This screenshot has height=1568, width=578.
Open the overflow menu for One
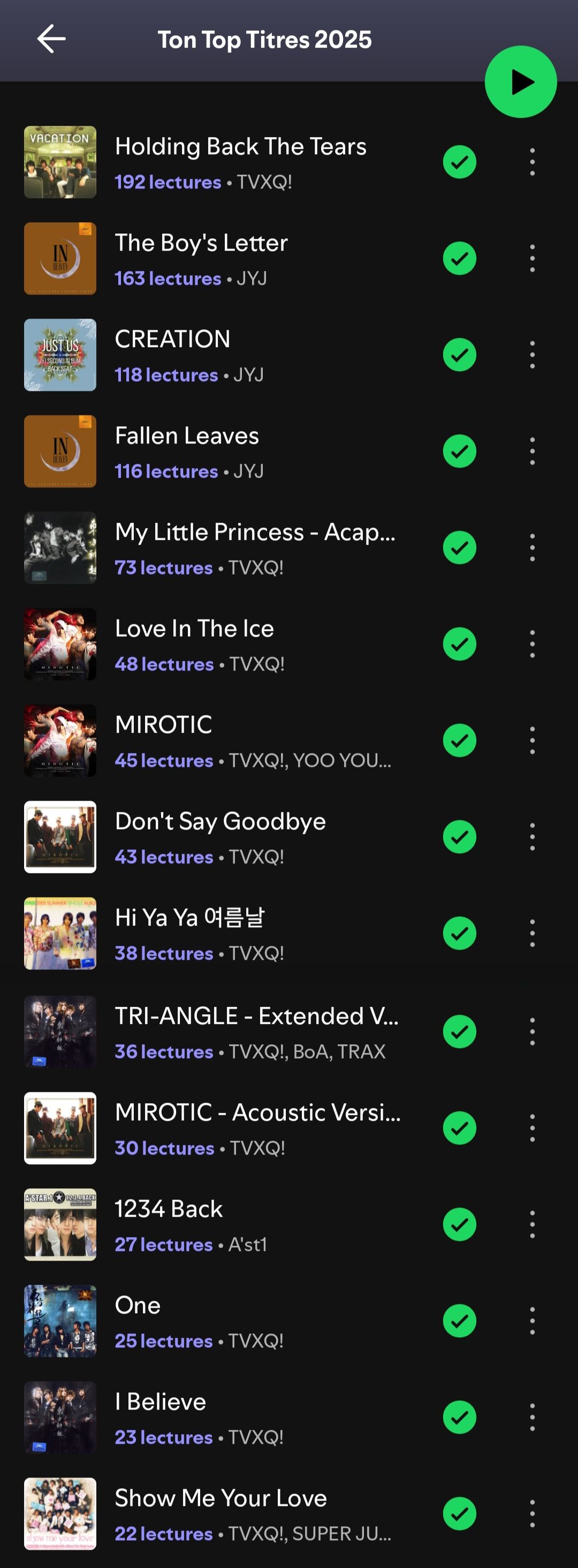(x=532, y=1321)
